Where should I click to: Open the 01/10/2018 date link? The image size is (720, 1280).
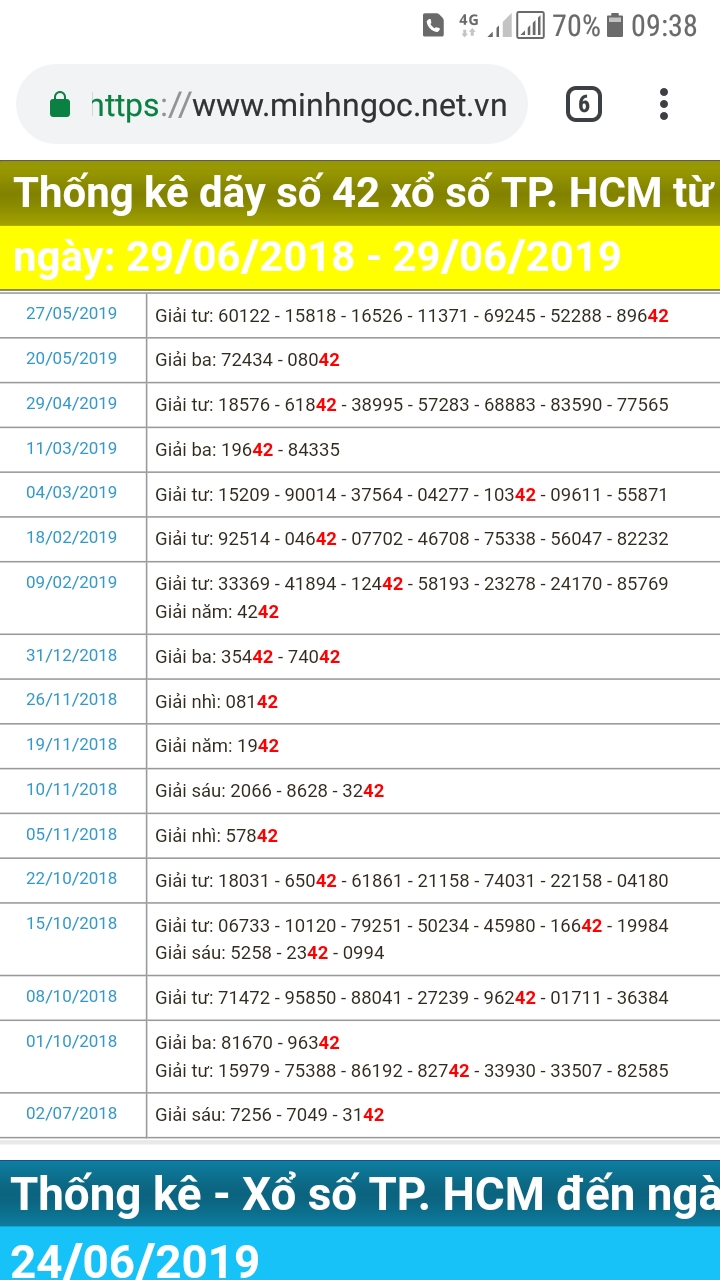[71, 1041]
